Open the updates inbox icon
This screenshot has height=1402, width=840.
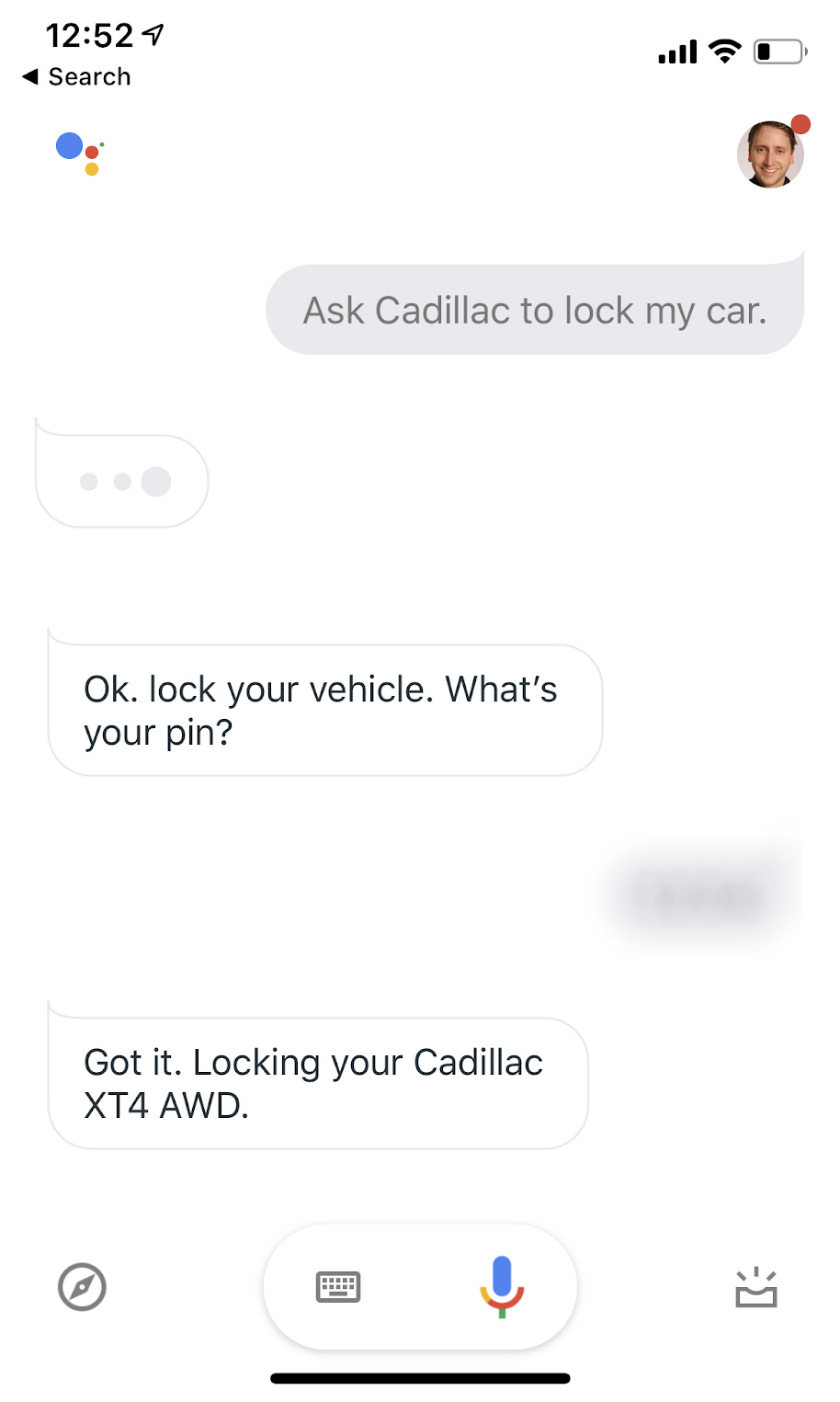[x=756, y=1287]
